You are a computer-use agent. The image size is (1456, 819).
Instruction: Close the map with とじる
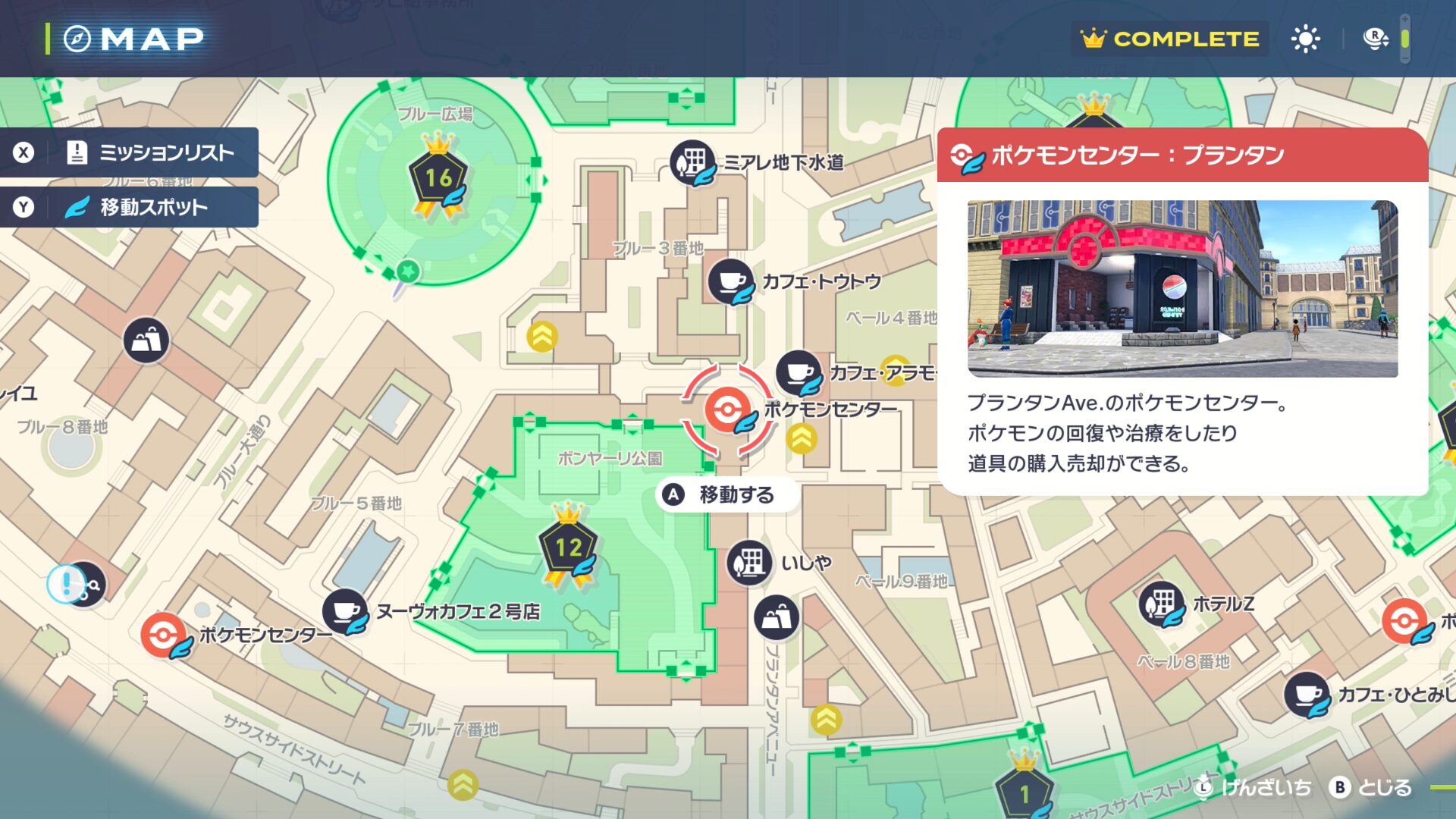click(x=1371, y=788)
